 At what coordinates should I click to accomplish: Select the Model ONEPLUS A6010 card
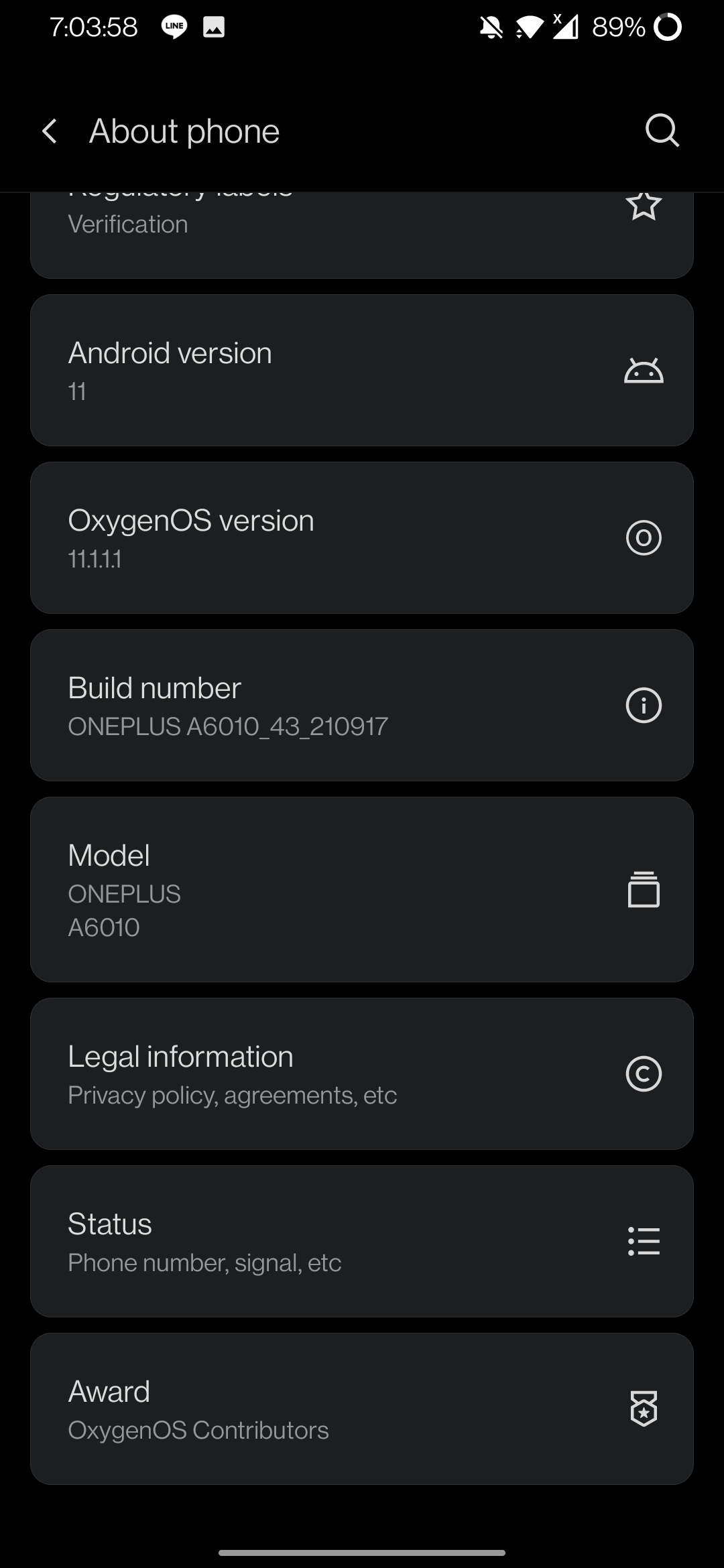362,890
